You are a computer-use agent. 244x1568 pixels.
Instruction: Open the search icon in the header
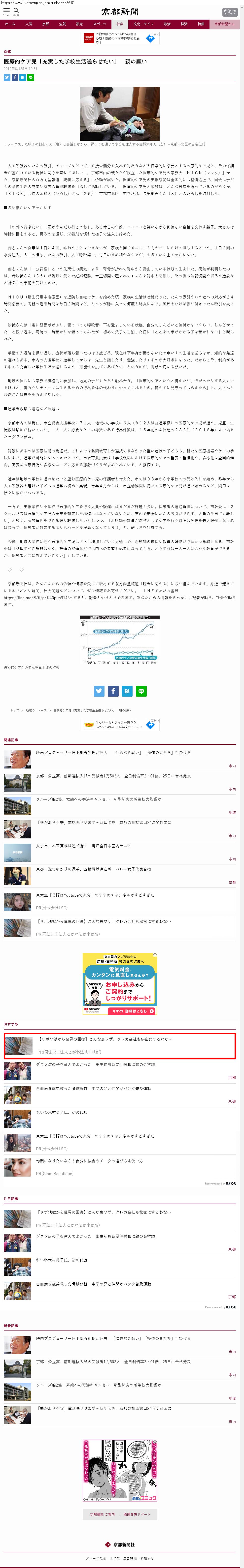[x=16, y=10]
